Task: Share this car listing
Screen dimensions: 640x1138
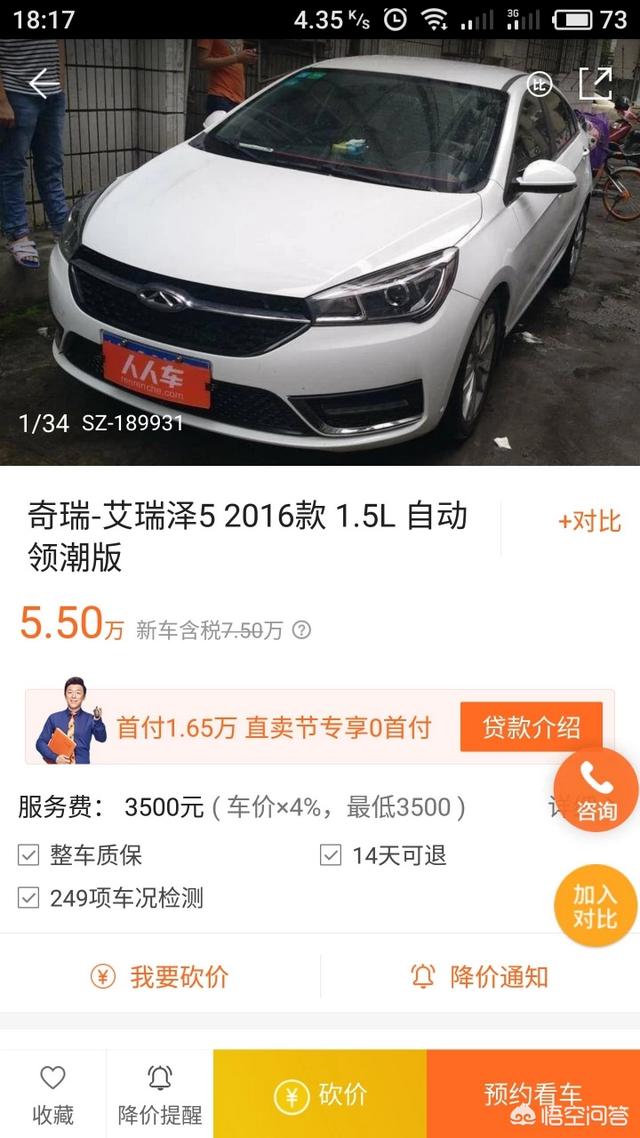Action: (595, 84)
